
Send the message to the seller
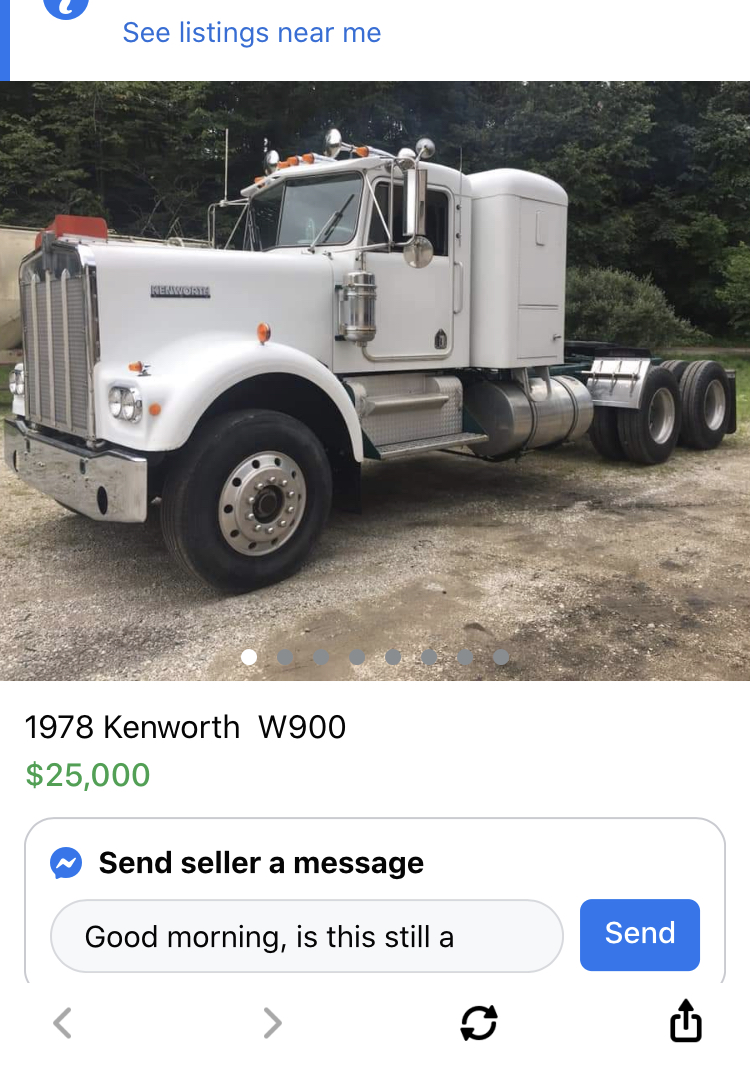point(639,934)
